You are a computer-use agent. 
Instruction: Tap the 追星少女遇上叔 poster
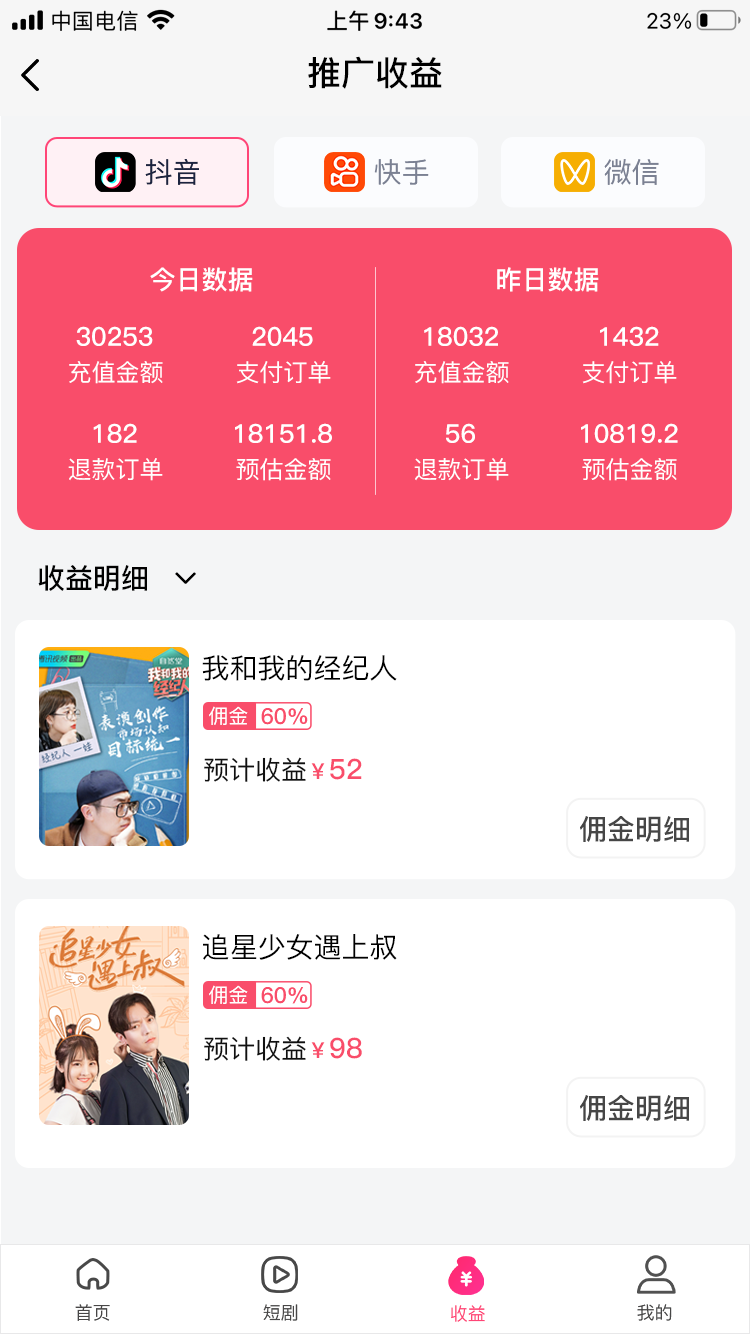pyautogui.click(x=114, y=1025)
